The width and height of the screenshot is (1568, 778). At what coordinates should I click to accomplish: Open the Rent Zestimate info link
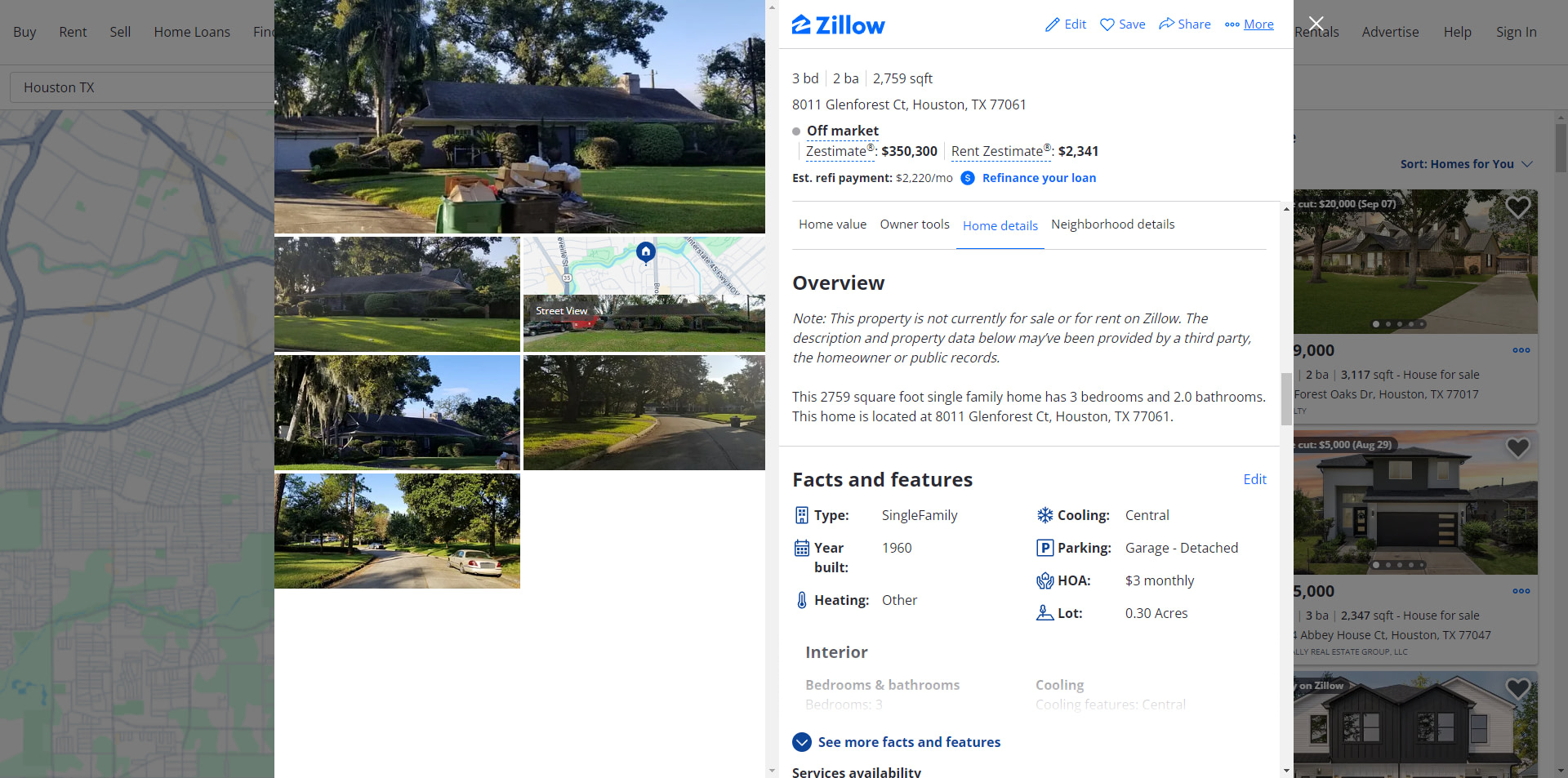(997, 152)
